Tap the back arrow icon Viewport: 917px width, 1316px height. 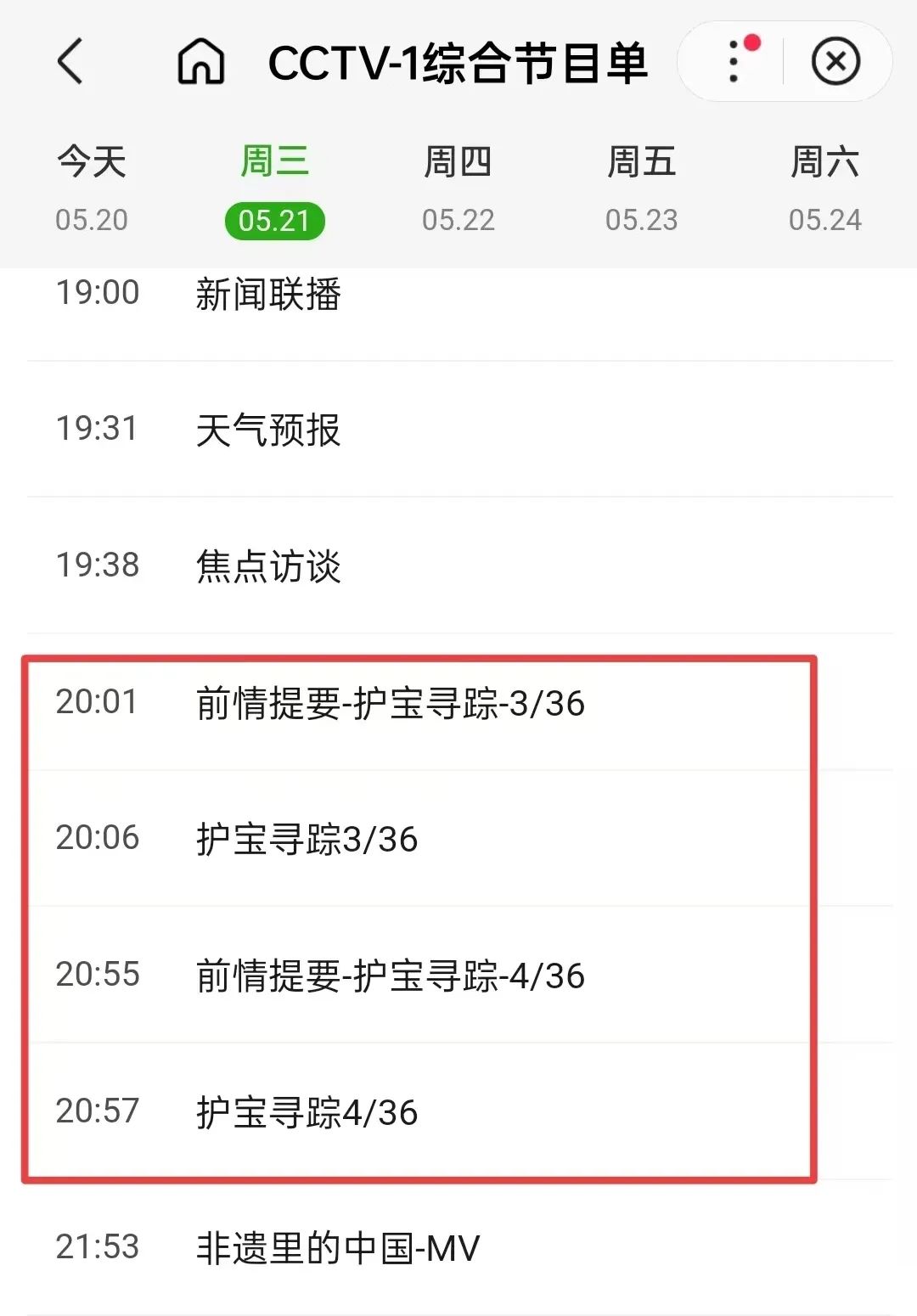[70, 61]
